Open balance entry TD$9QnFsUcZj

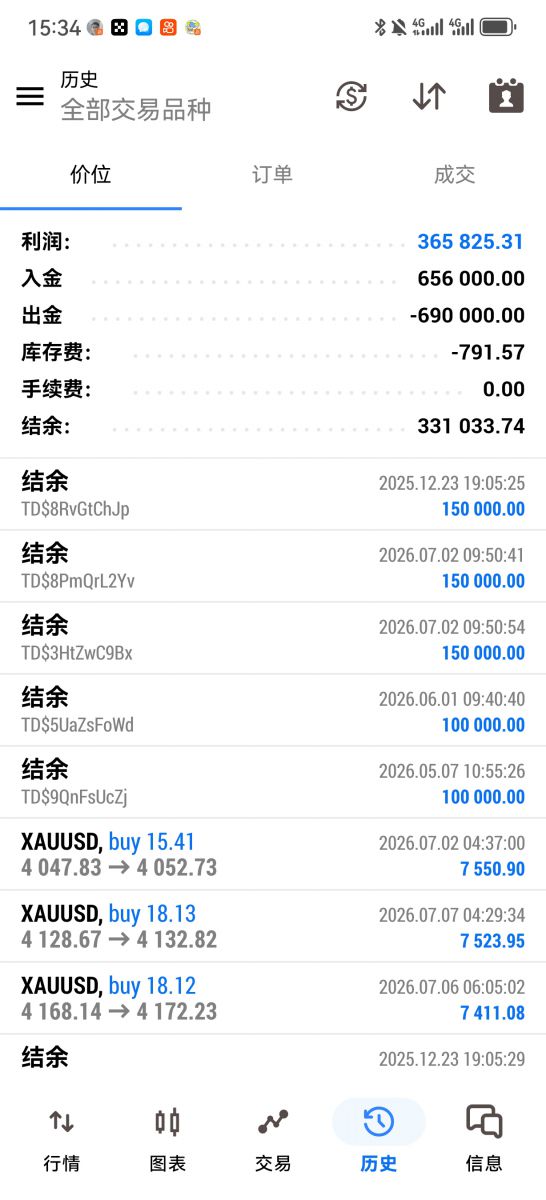tap(273, 783)
